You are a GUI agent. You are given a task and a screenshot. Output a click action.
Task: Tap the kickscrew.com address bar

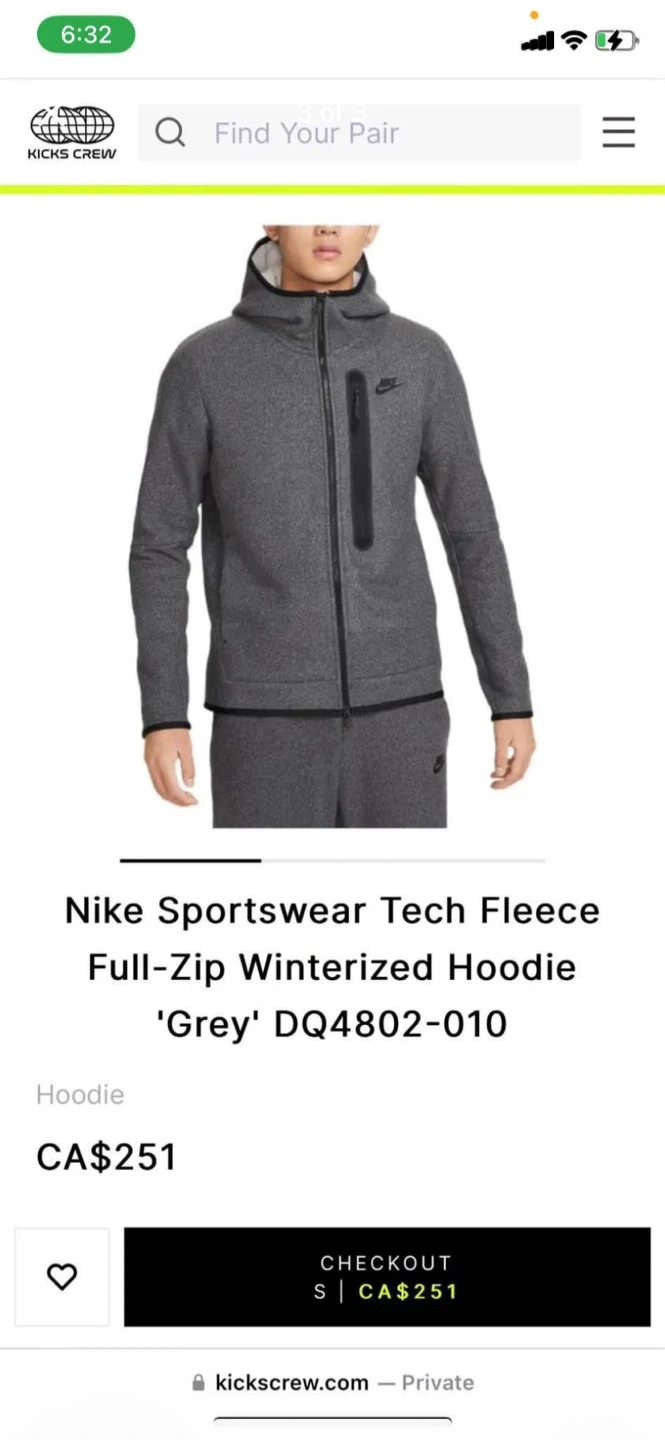tap(332, 1383)
